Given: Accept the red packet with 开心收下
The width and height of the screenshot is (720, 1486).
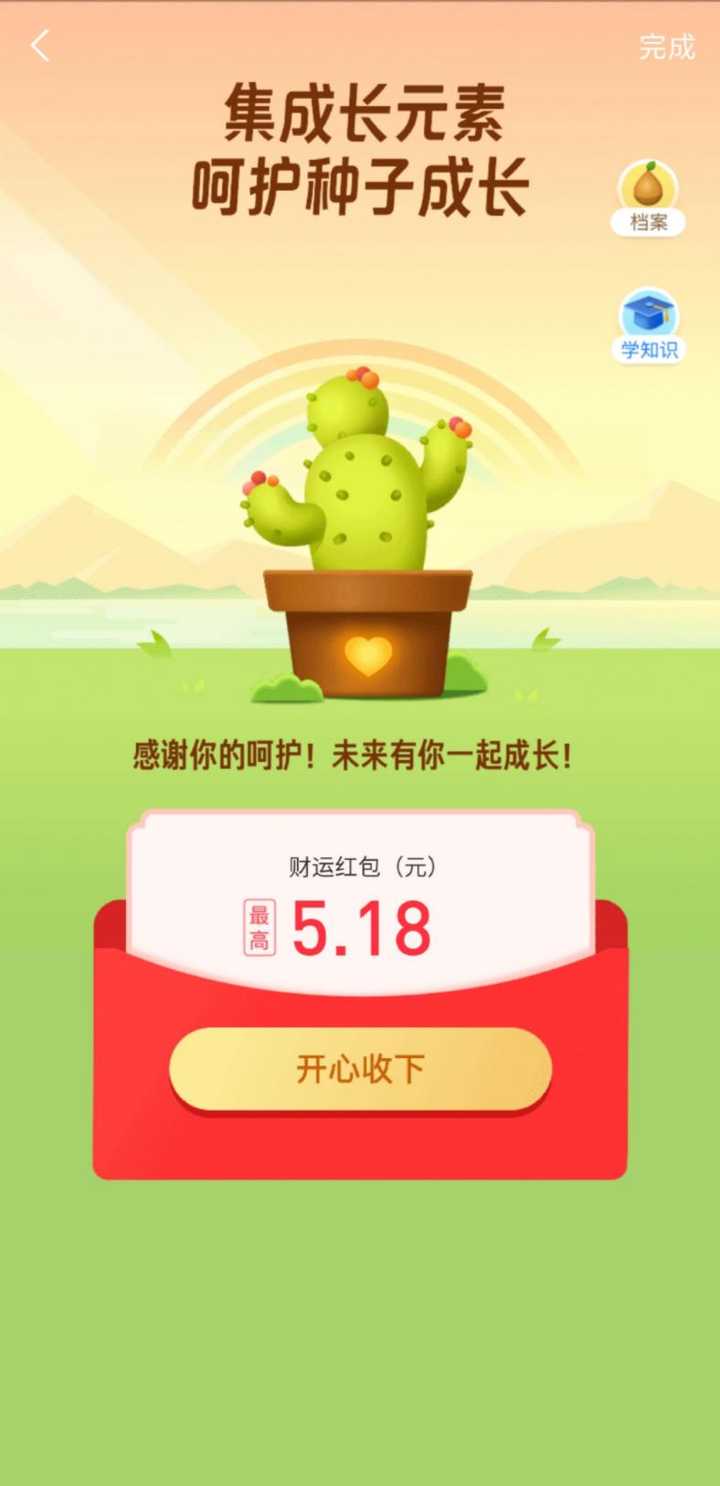Looking at the screenshot, I should [360, 1069].
